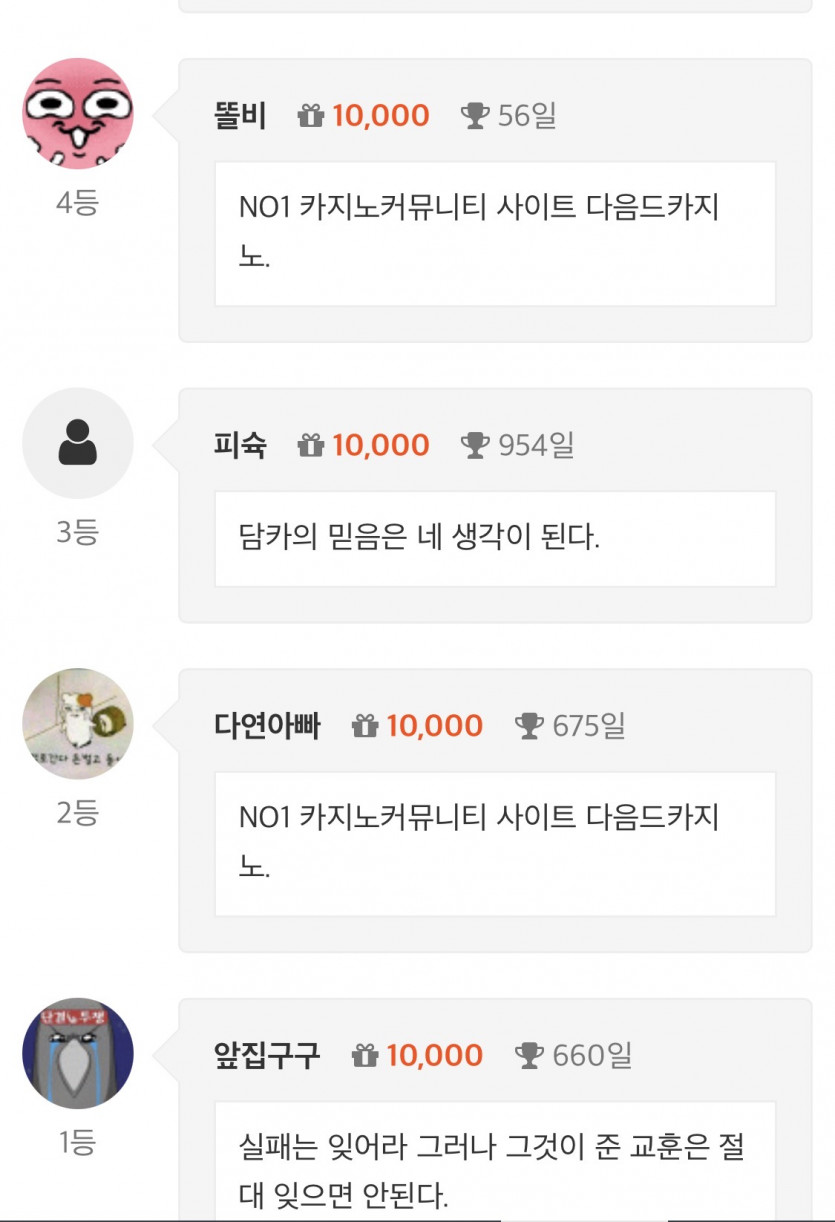Click the gift icon next to 똘비

click(313, 116)
